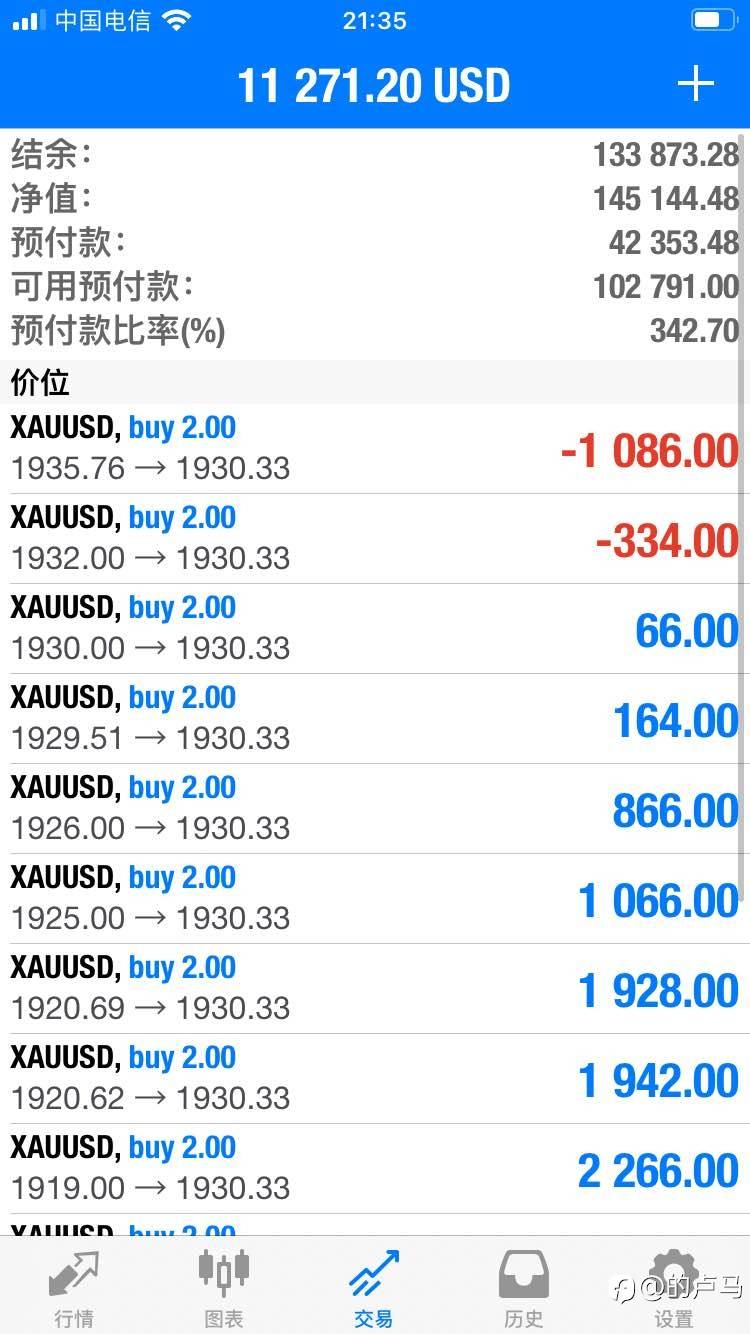View the XAUUSD position opened at 1929.51
The image size is (750, 1334).
click(x=375, y=719)
